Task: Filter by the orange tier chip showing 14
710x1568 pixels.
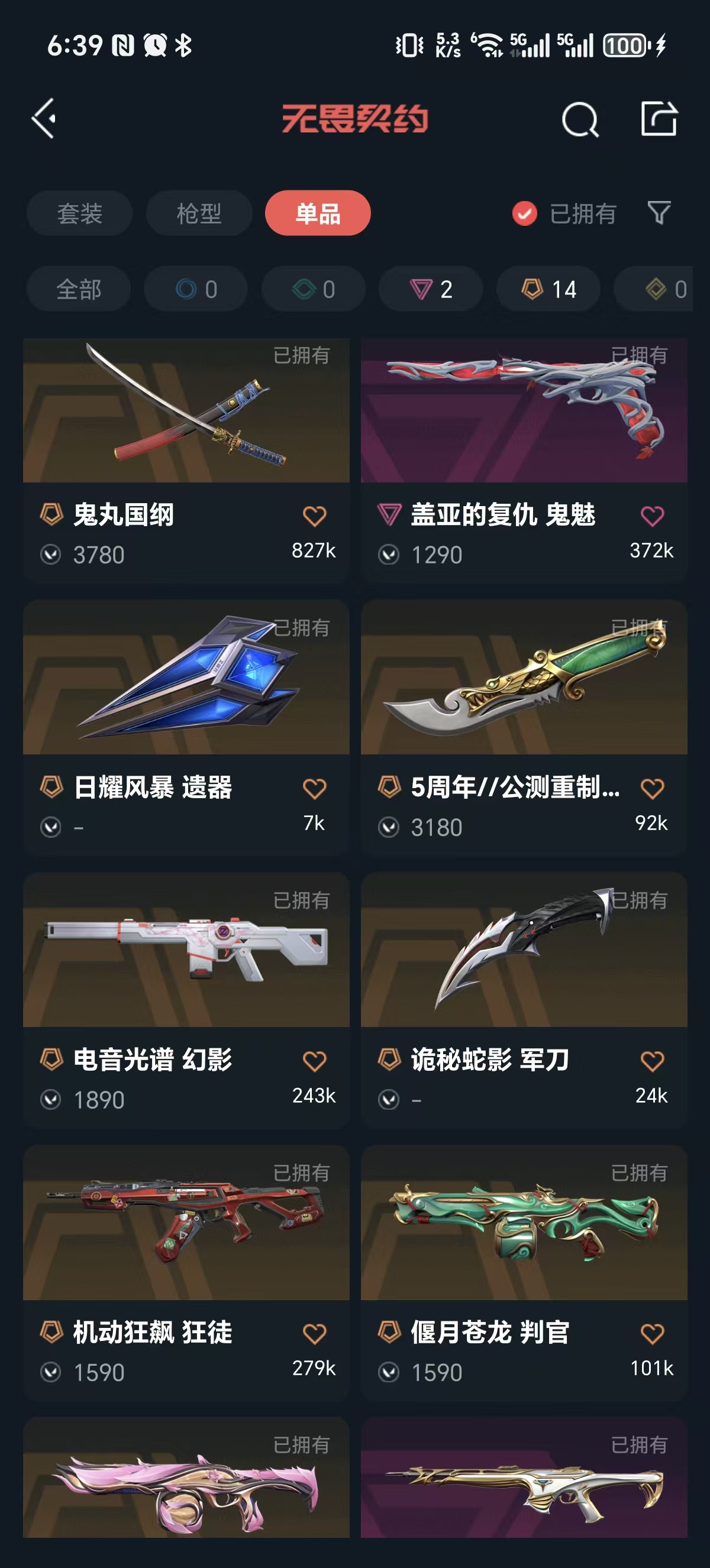Action: [548, 289]
